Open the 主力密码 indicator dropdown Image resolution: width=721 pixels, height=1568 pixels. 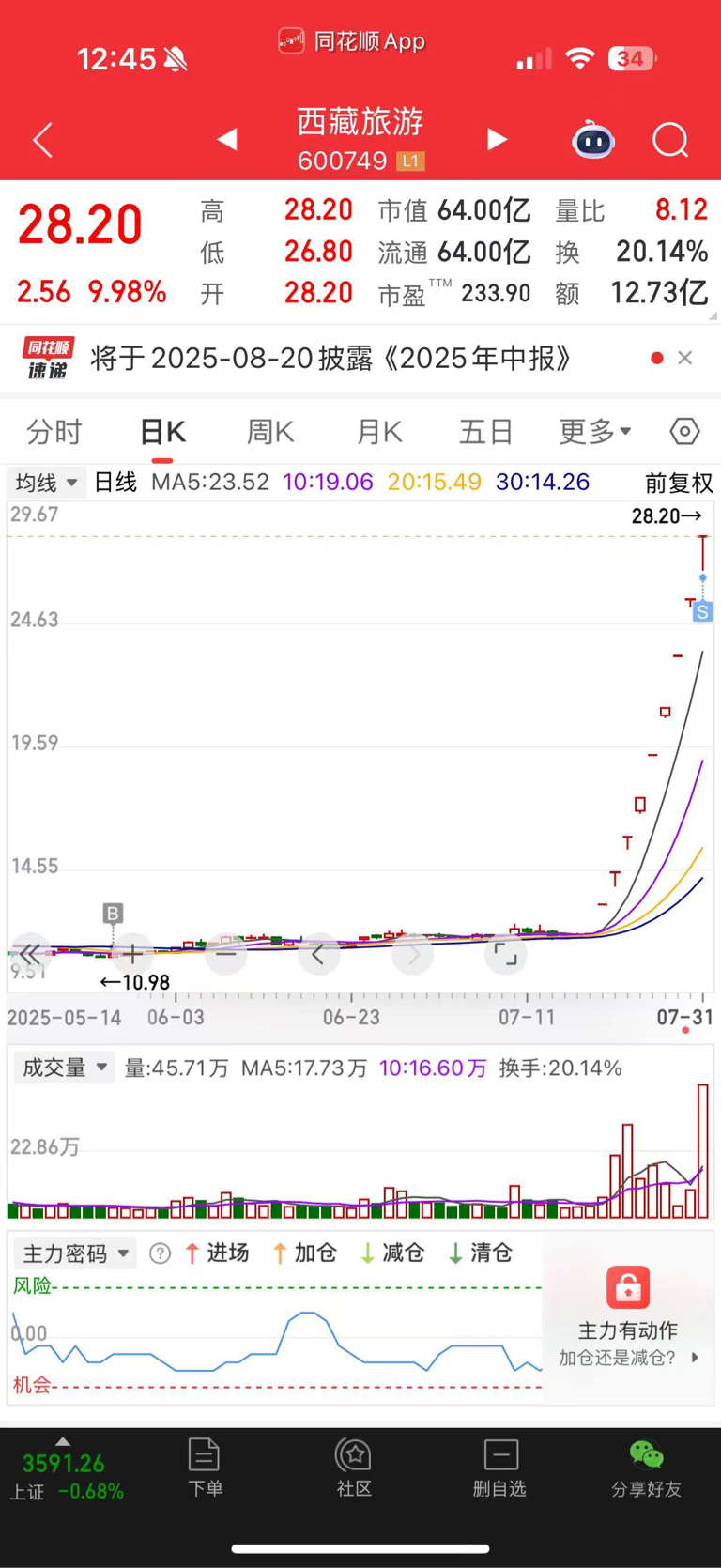click(x=75, y=1253)
